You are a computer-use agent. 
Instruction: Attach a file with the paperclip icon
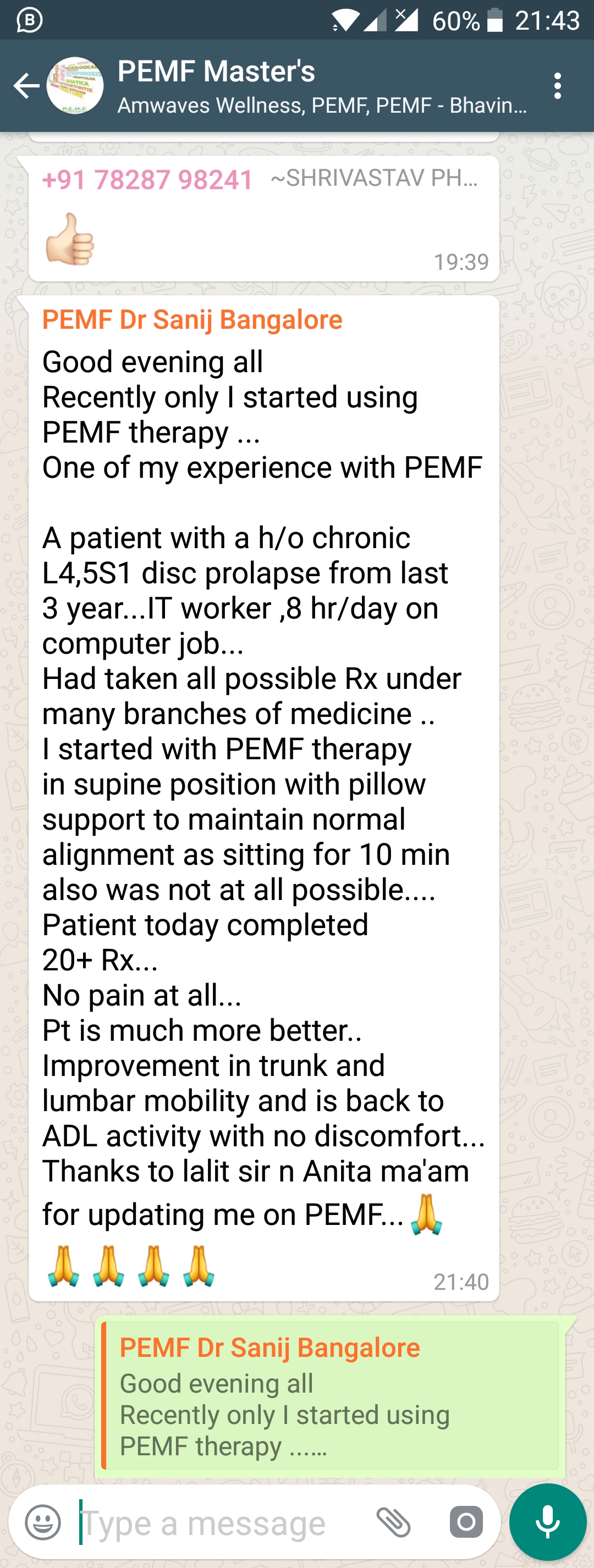(x=394, y=1522)
